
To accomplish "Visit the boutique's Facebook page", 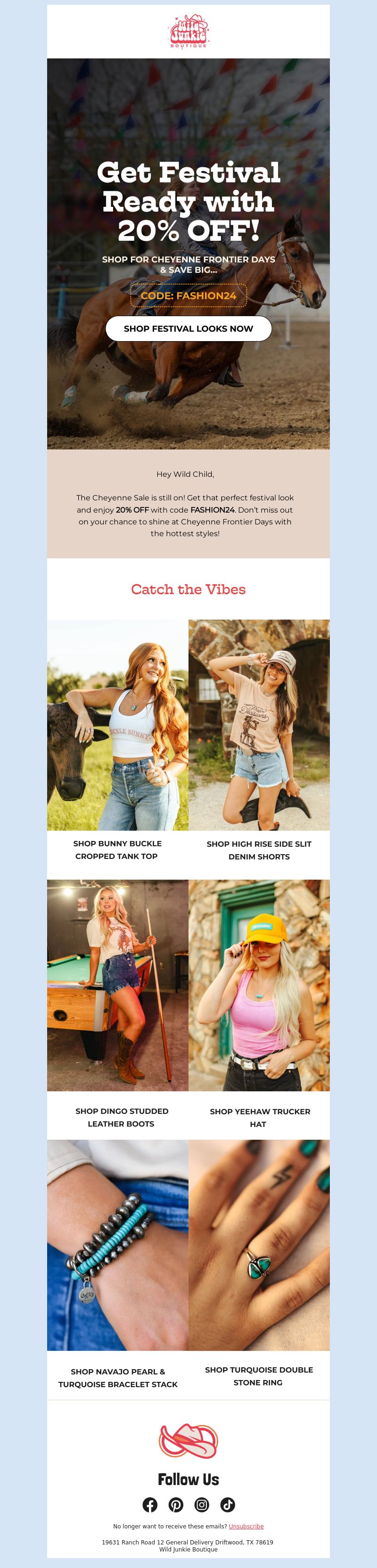I will pos(150,1505).
